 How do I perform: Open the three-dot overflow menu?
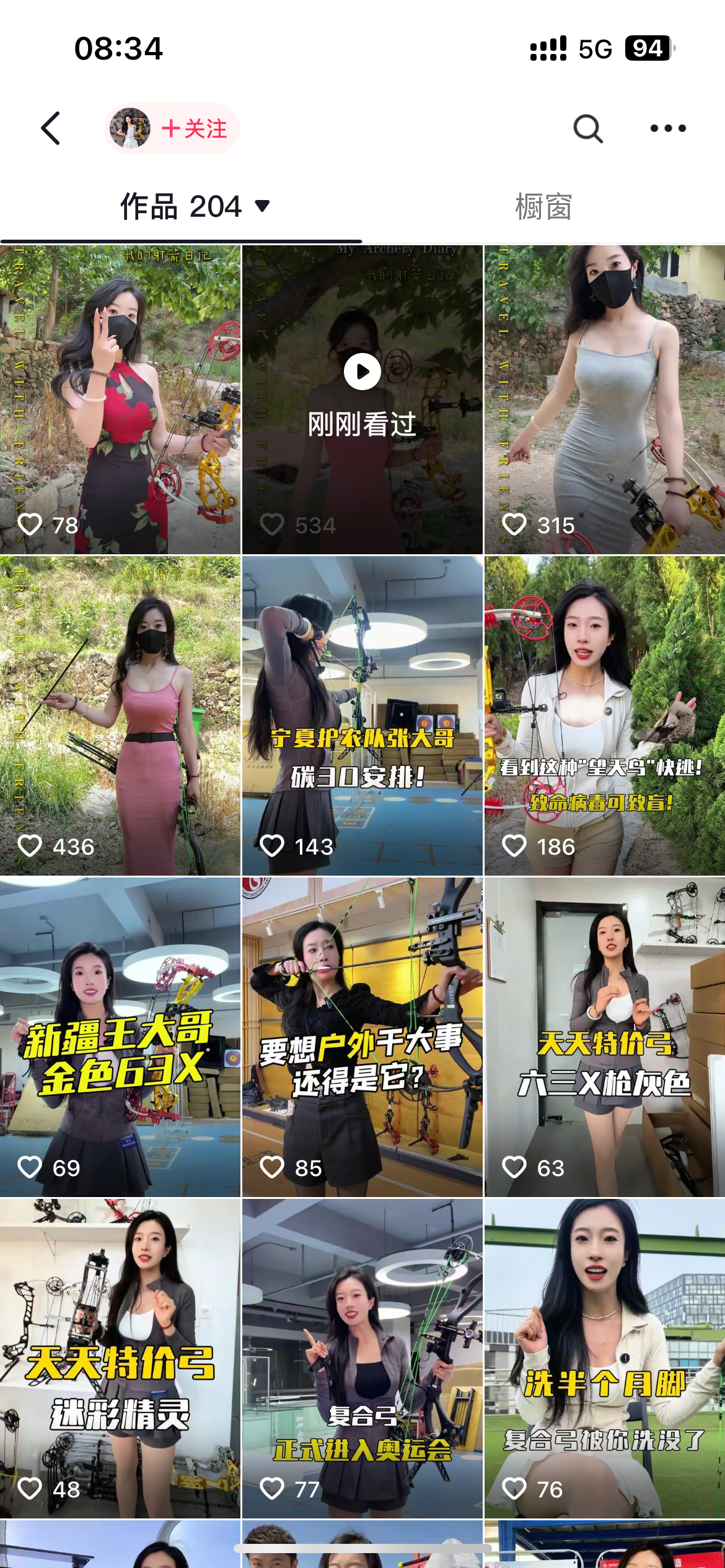click(x=668, y=128)
